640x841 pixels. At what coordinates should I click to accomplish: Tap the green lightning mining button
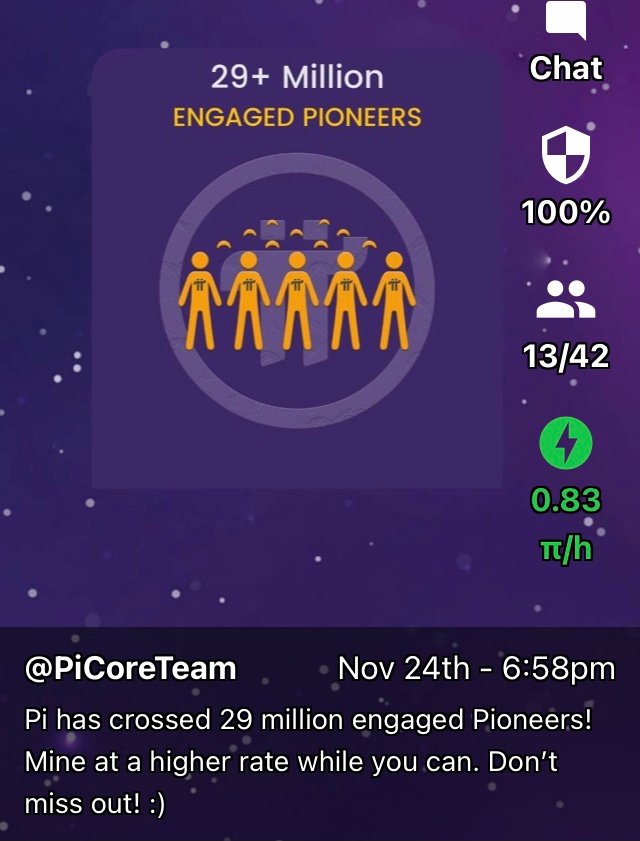(566, 444)
